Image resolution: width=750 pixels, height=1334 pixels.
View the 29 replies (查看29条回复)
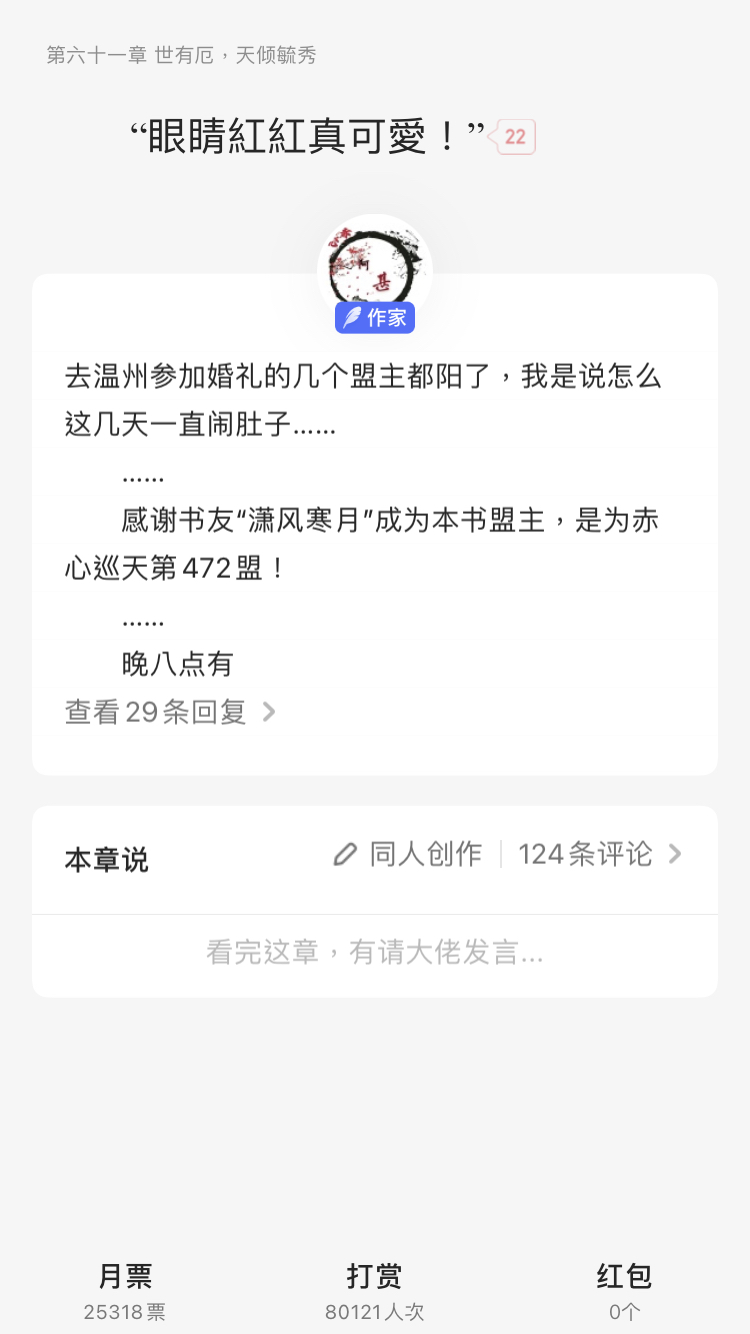tap(170, 712)
